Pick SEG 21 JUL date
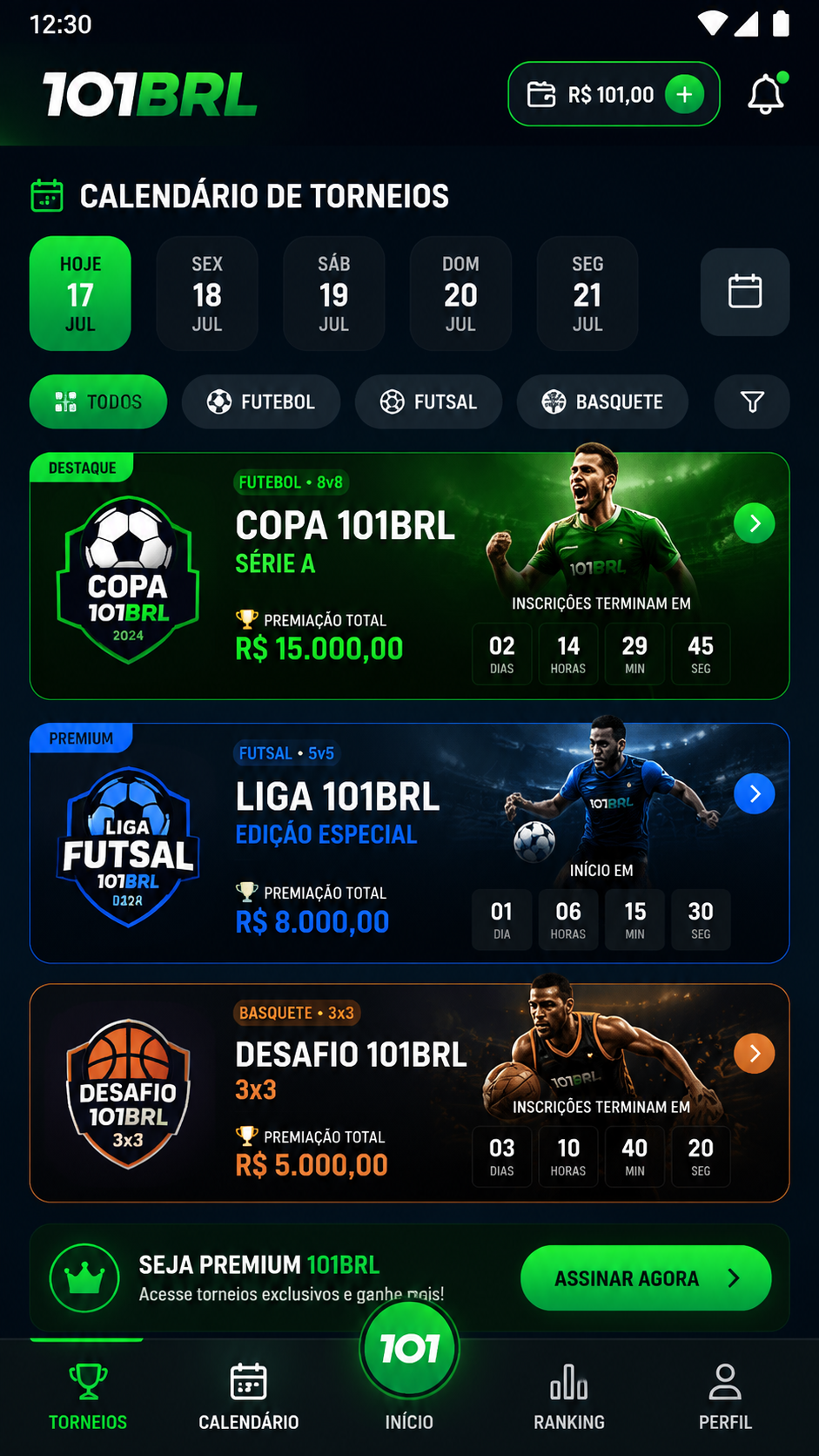819x1456 pixels. click(x=587, y=293)
